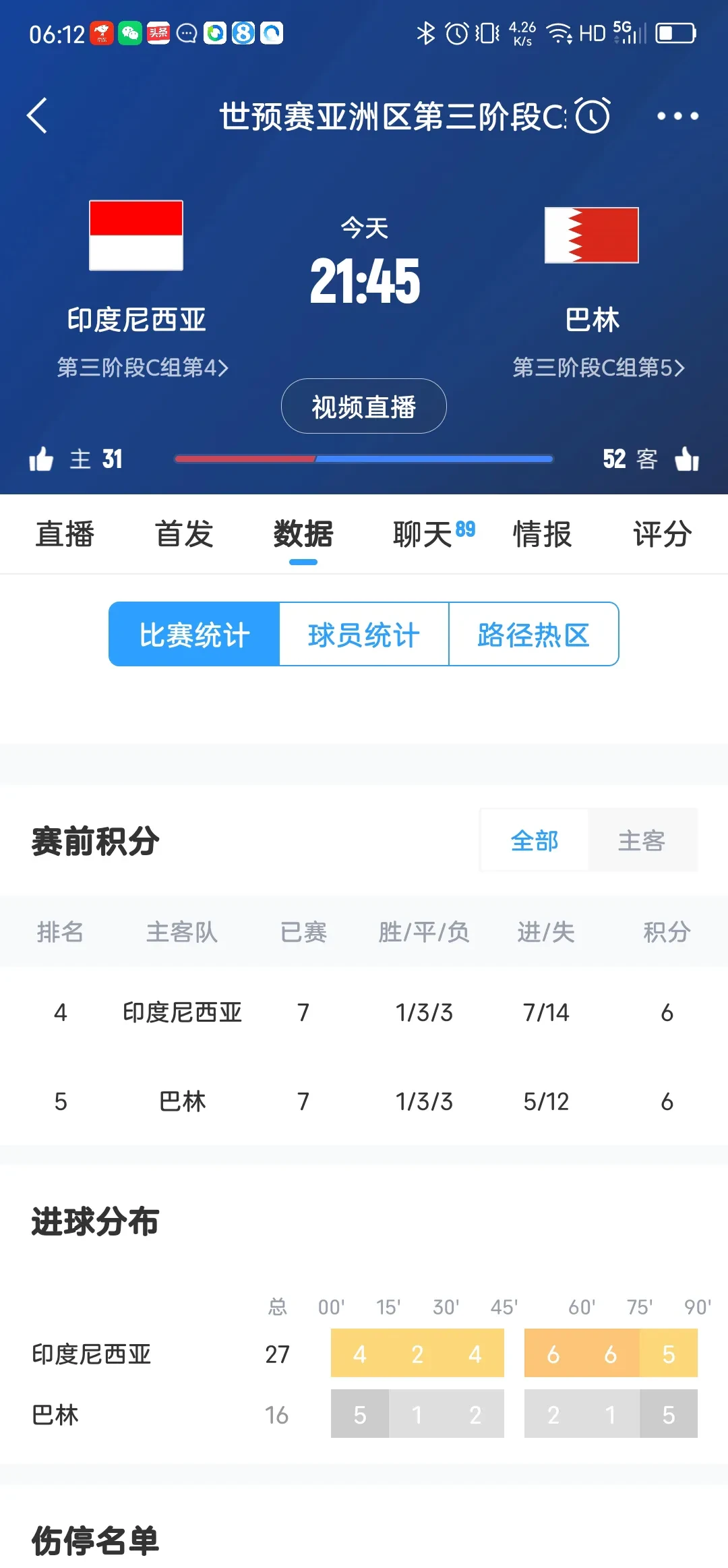Toggle to the 球员统计 statistics view

tap(363, 634)
